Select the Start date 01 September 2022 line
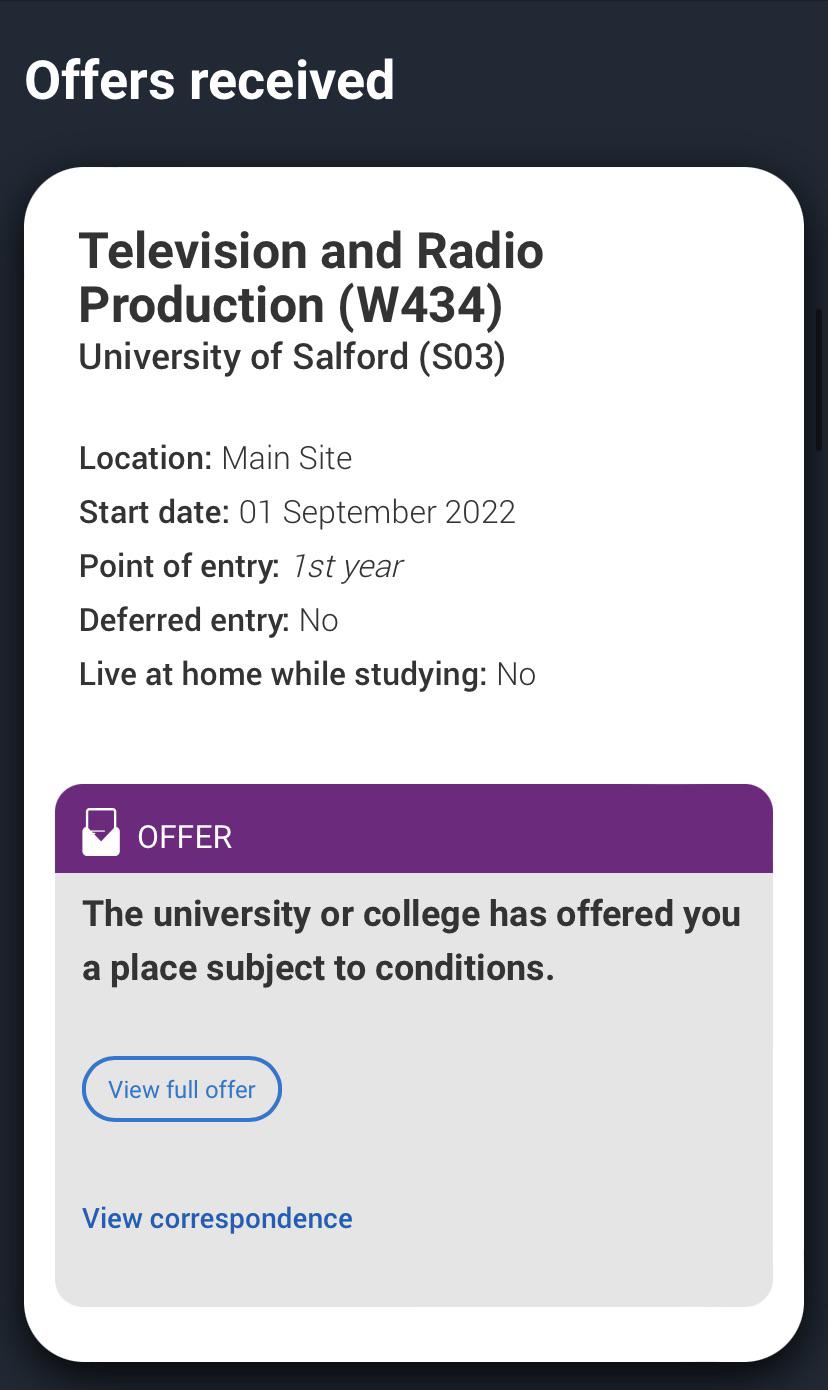Viewport: 828px width, 1390px height. click(297, 512)
